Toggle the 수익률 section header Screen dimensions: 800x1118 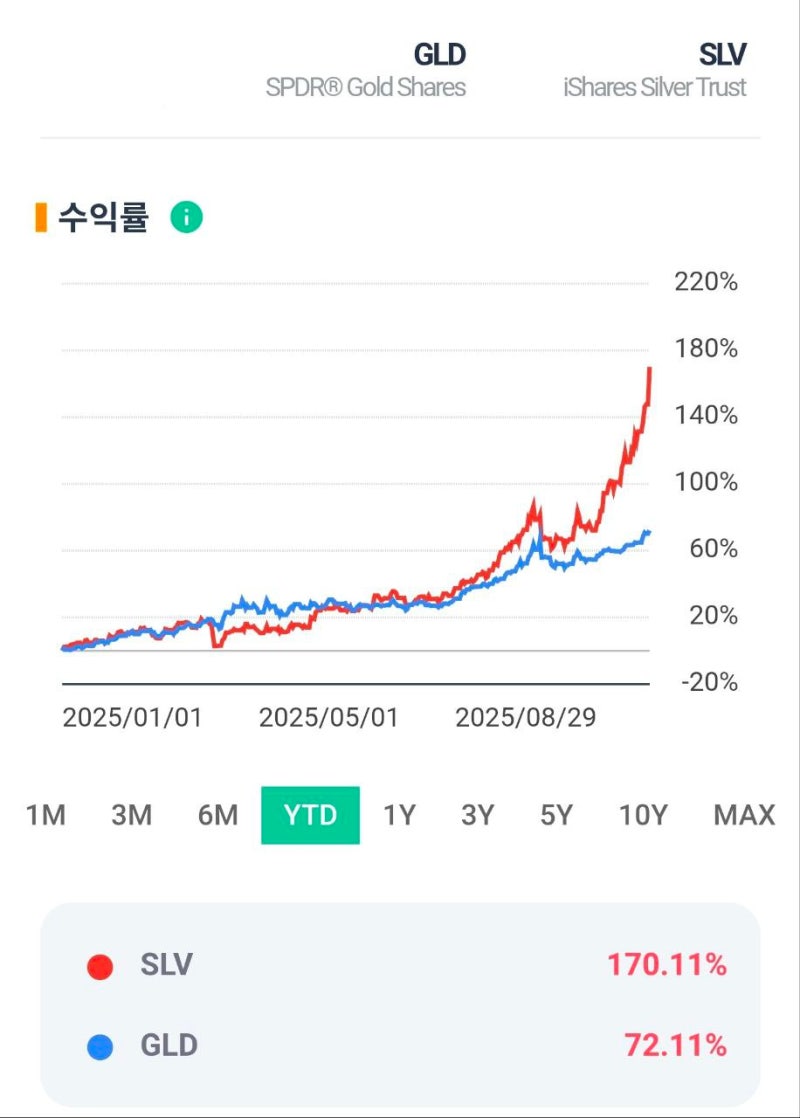tap(100, 215)
